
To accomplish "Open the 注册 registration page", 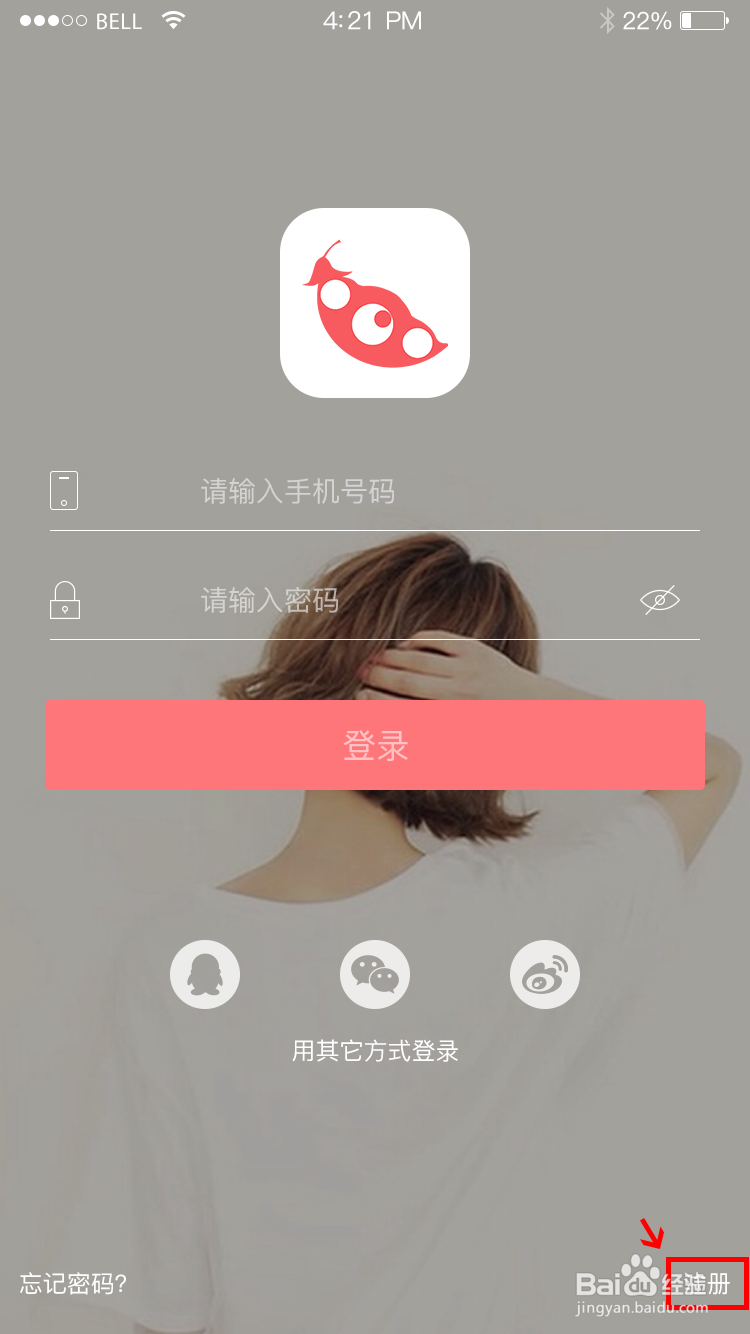I will (706, 1284).
